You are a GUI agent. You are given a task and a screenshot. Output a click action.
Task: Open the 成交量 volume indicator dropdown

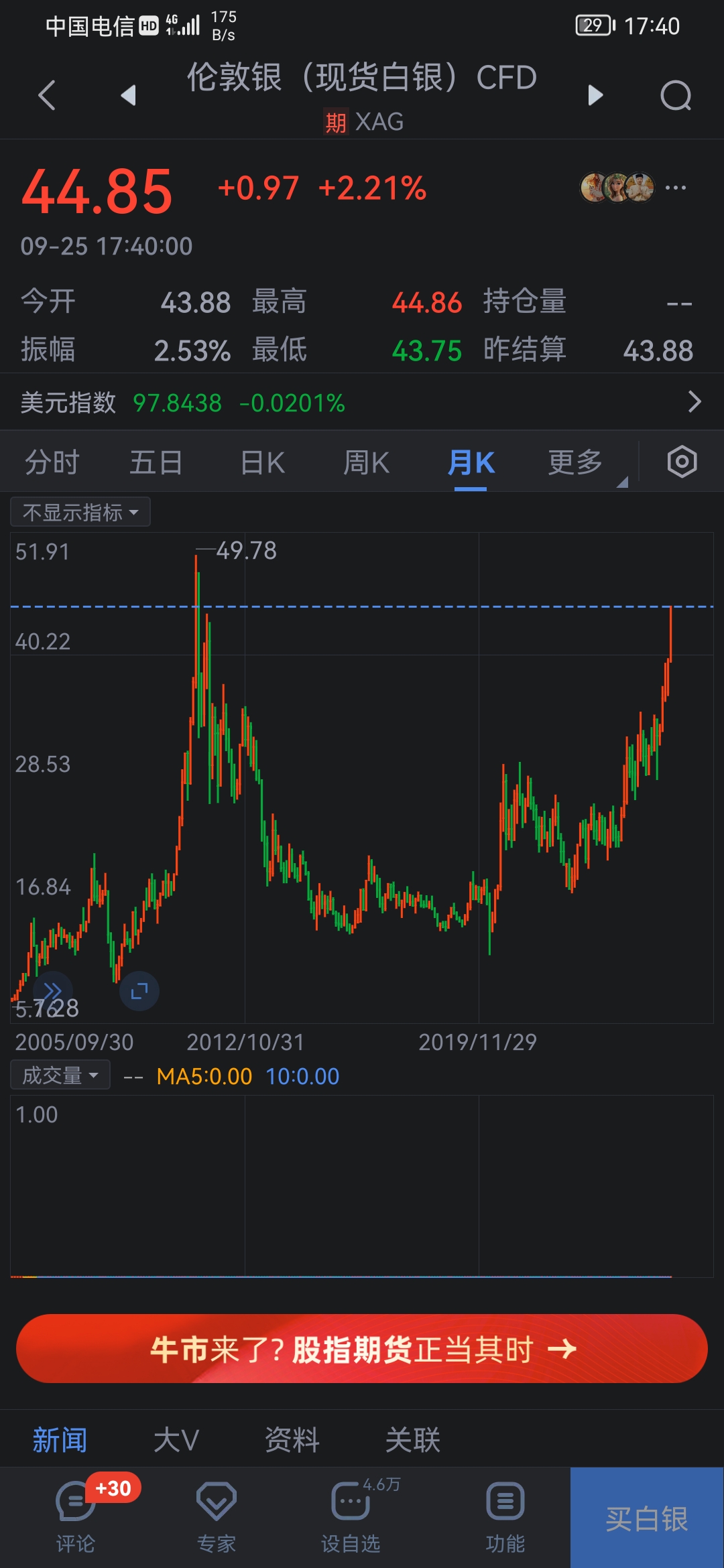(60, 1074)
